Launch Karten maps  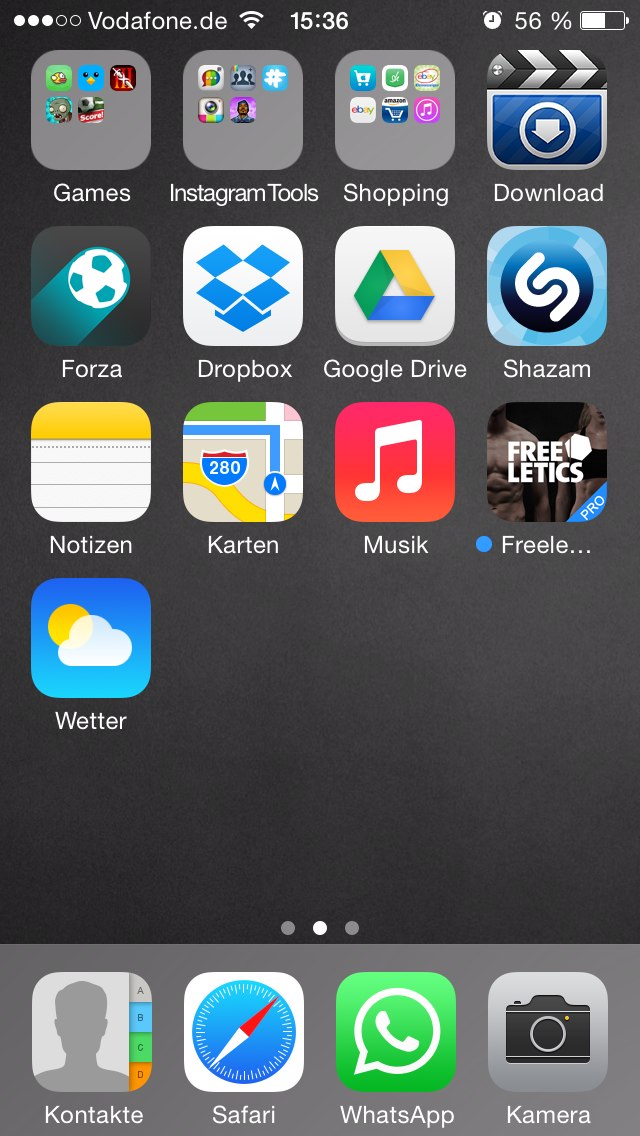(243, 462)
